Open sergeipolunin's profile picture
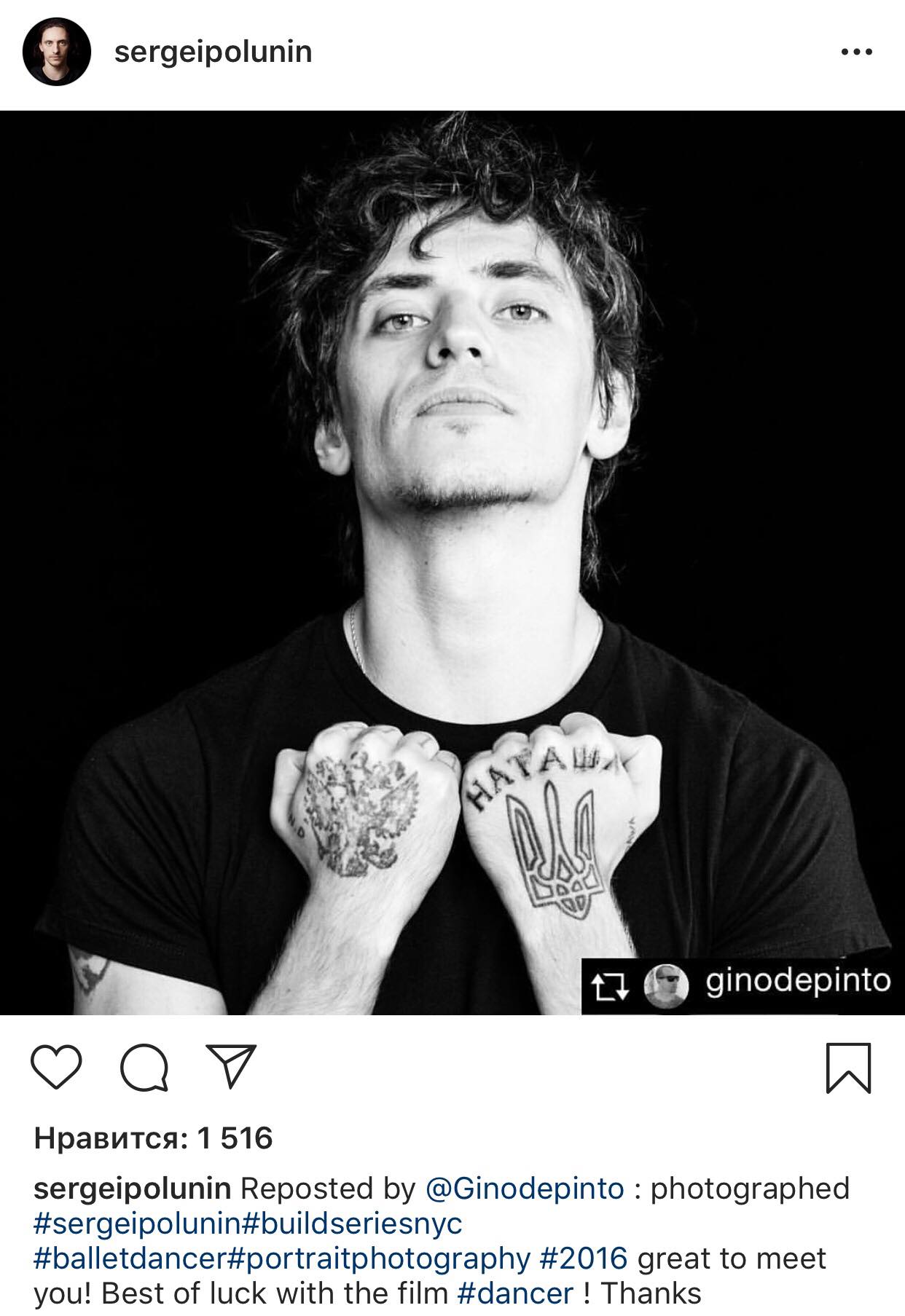The width and height of the screenshot is (905, 1316). (x=57, y=52)
